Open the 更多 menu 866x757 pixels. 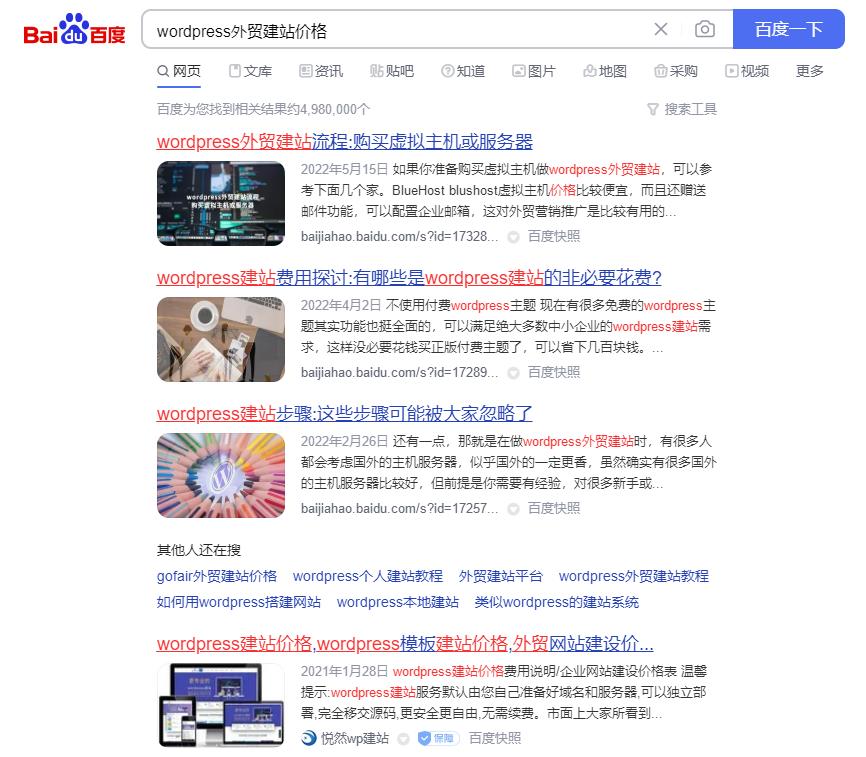pyautogui.click(x=810, y=71)
